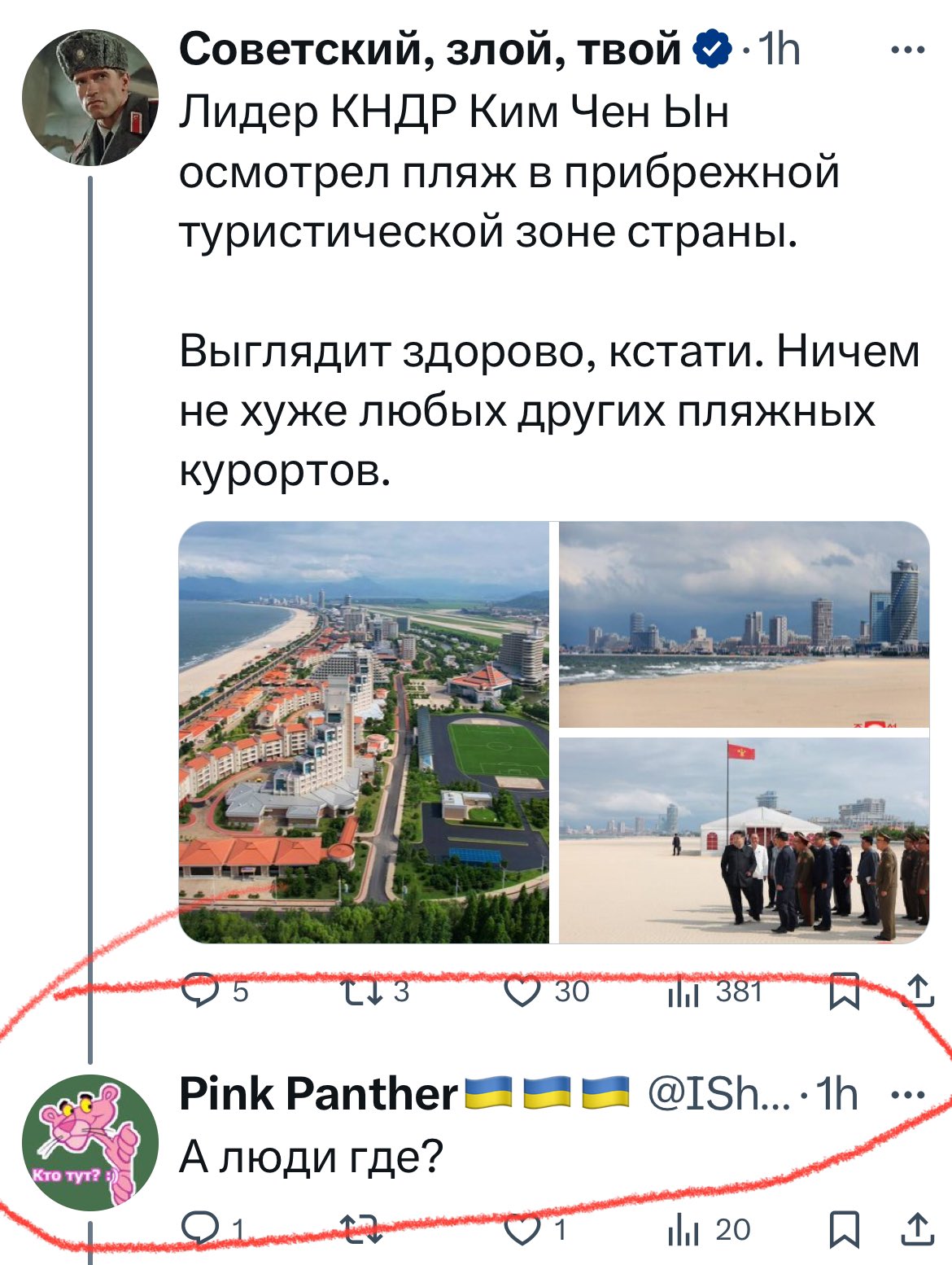View the beach skyline photo
The width and height of the screenshot is (952, 1265).
tap(744, 624)
